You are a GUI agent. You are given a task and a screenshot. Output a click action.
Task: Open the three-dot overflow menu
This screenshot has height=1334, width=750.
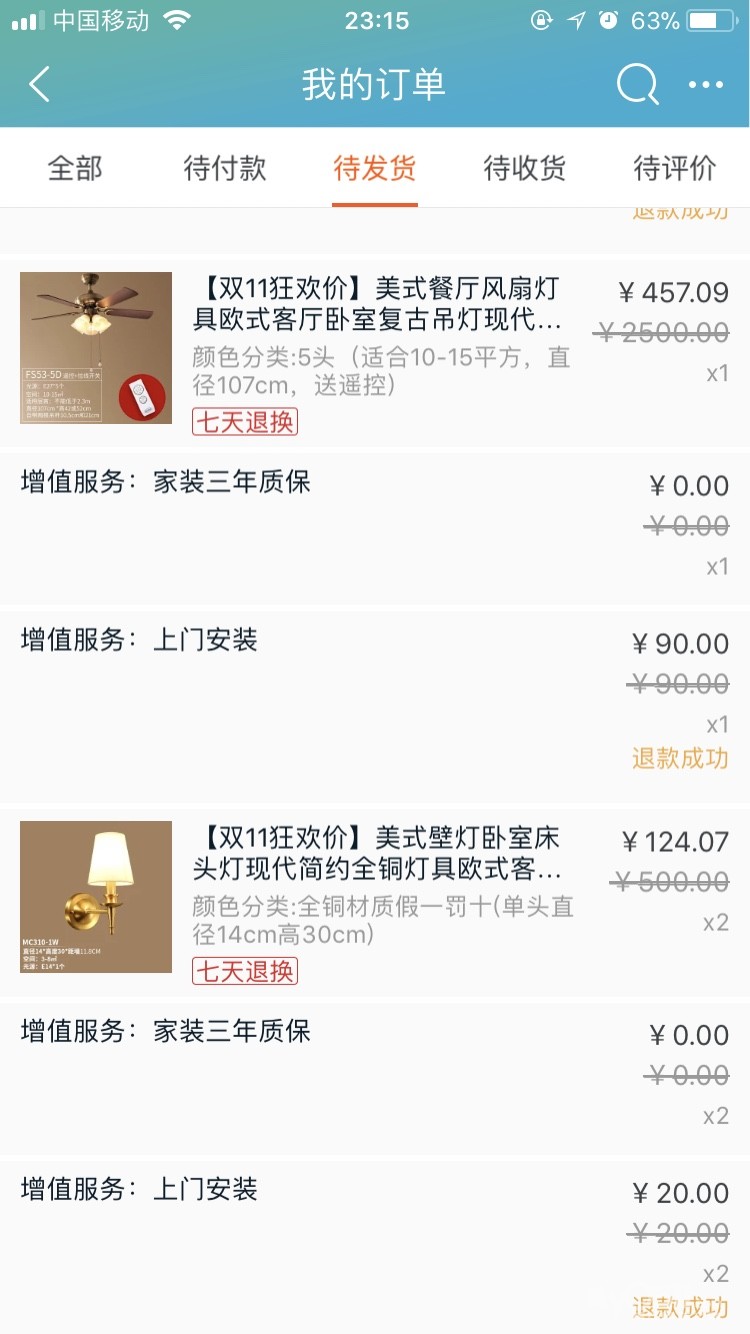(x=706, y=85)
